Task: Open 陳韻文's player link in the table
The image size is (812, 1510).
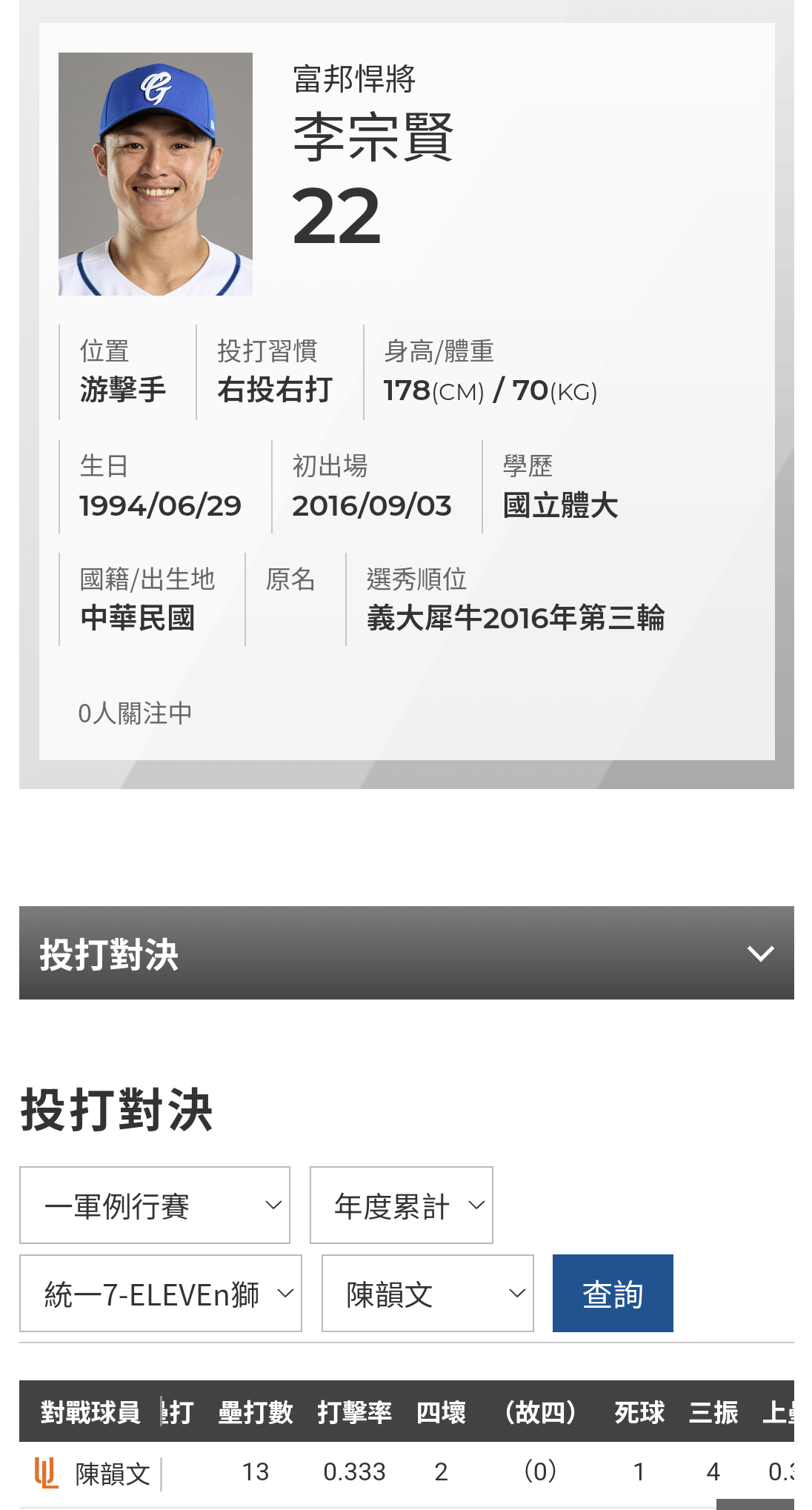Action: (113, 1474)
